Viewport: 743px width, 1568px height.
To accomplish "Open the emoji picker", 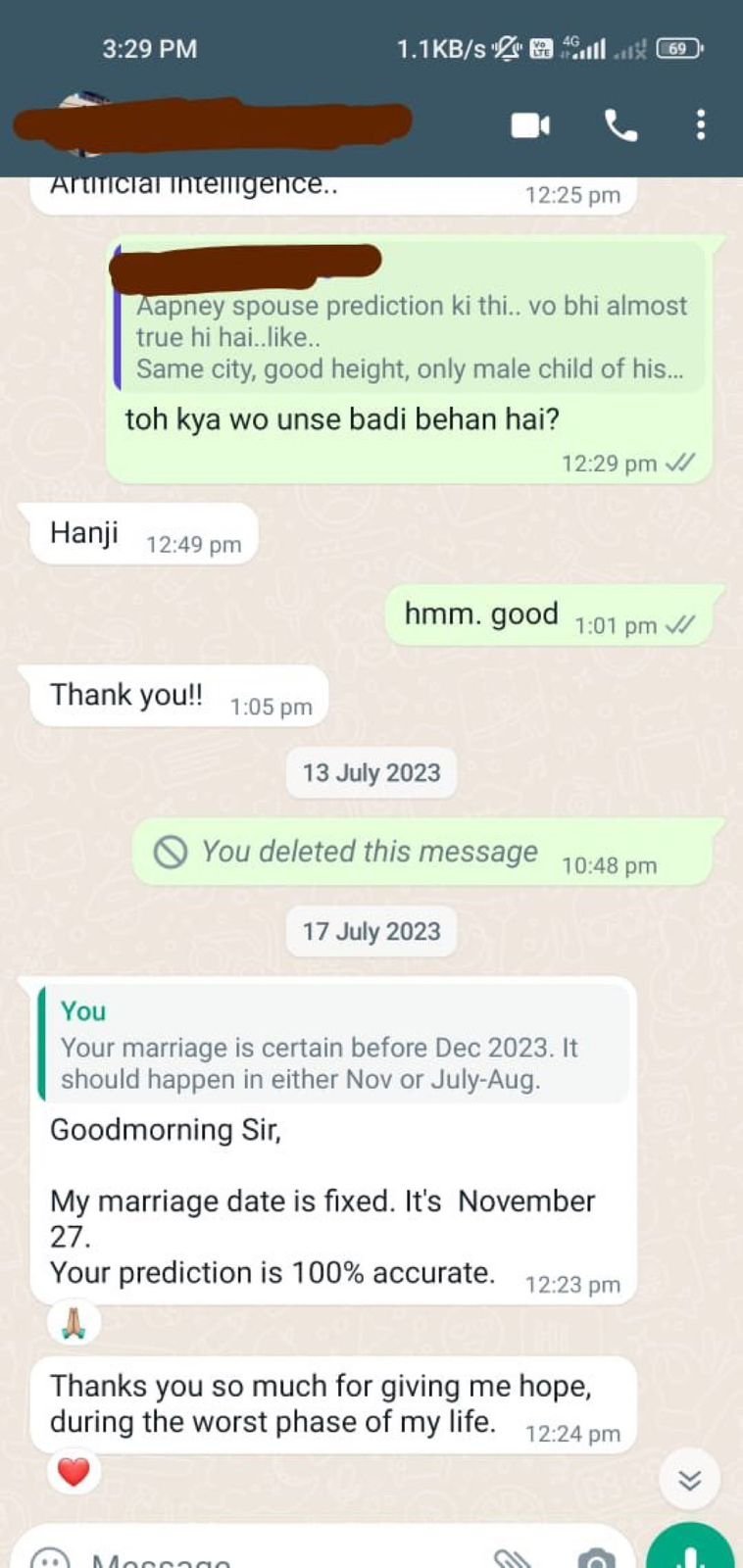I will [51, 1557].
